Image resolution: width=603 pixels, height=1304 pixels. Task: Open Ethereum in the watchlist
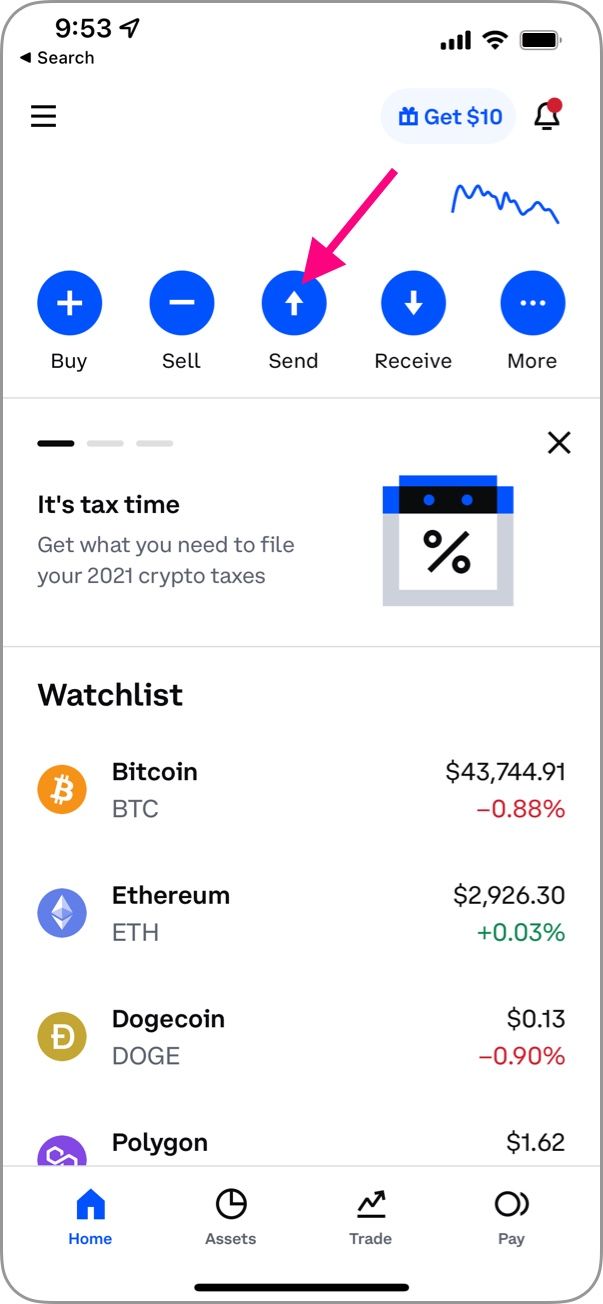(x=301, y=913)
